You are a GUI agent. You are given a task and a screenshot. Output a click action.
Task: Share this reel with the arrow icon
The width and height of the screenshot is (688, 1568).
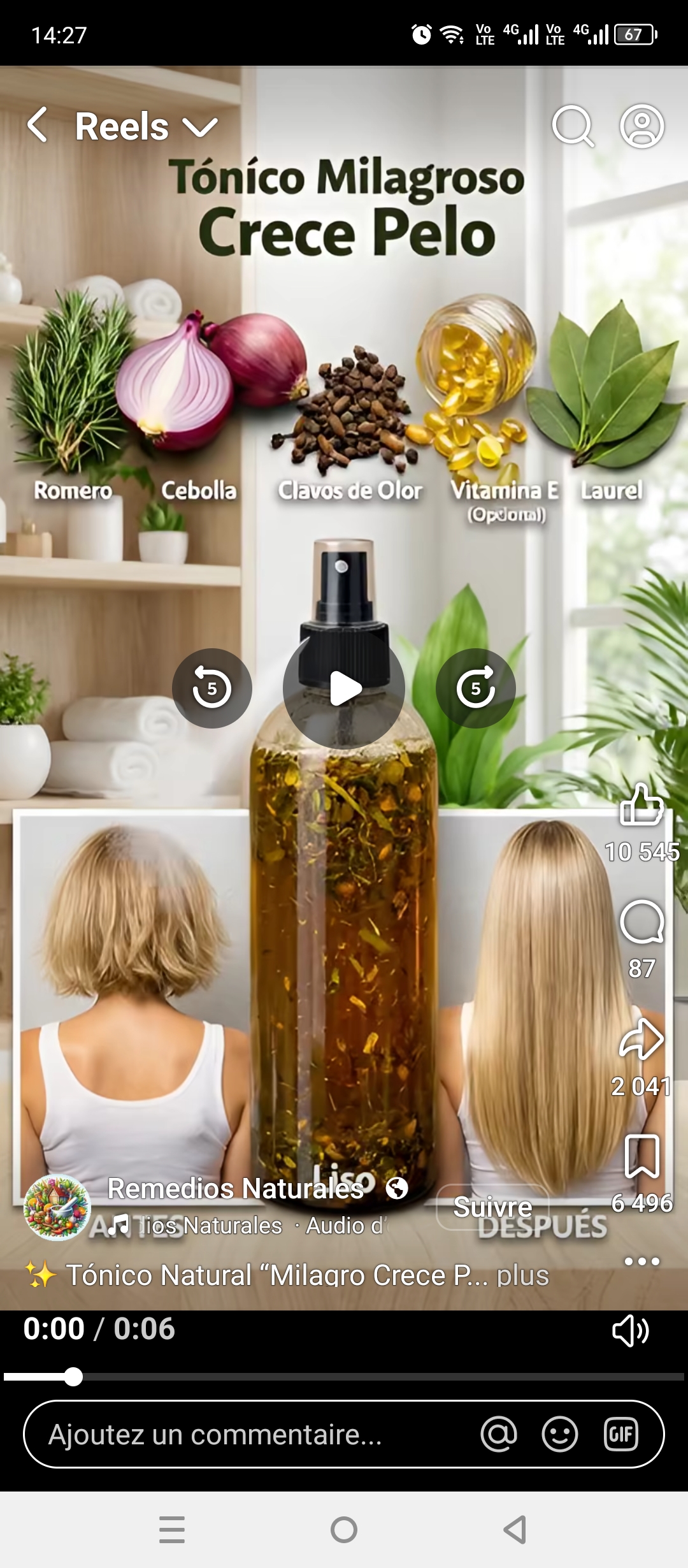[641, 1039]
